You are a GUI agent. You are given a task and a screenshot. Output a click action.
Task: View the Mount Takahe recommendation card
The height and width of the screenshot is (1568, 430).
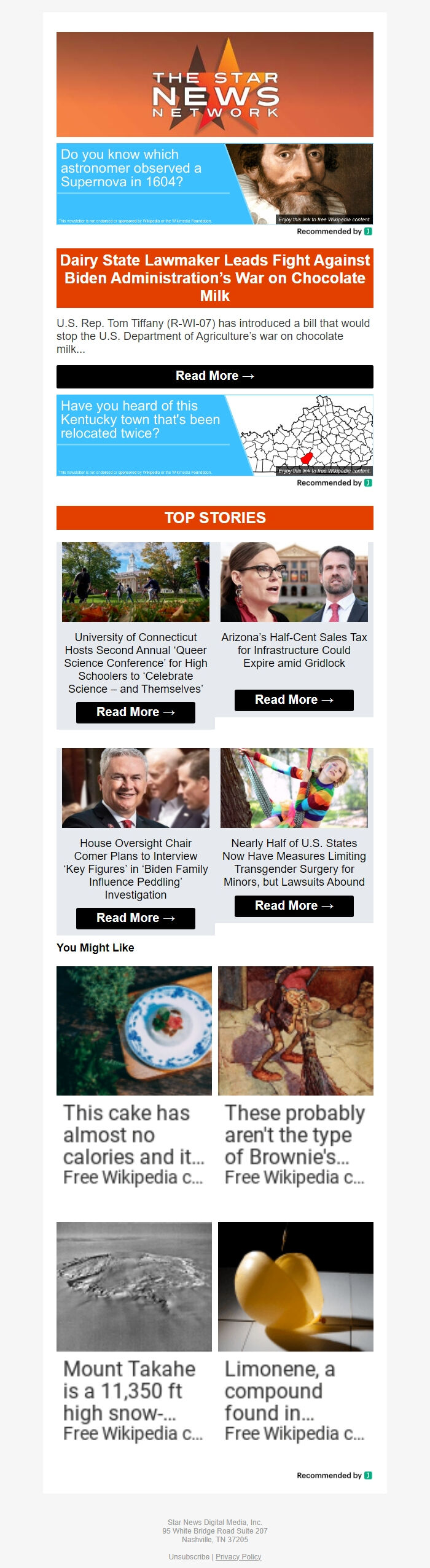134,1331
